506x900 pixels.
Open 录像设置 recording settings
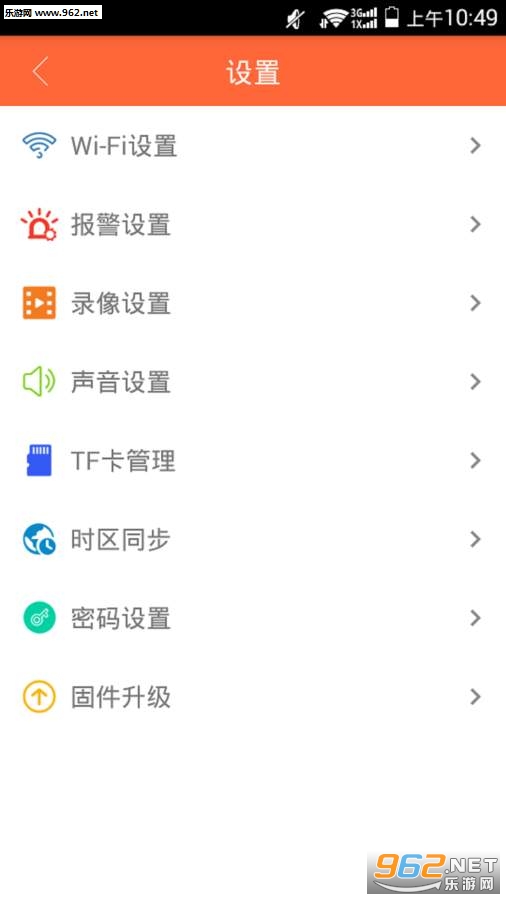coord(253,303)
